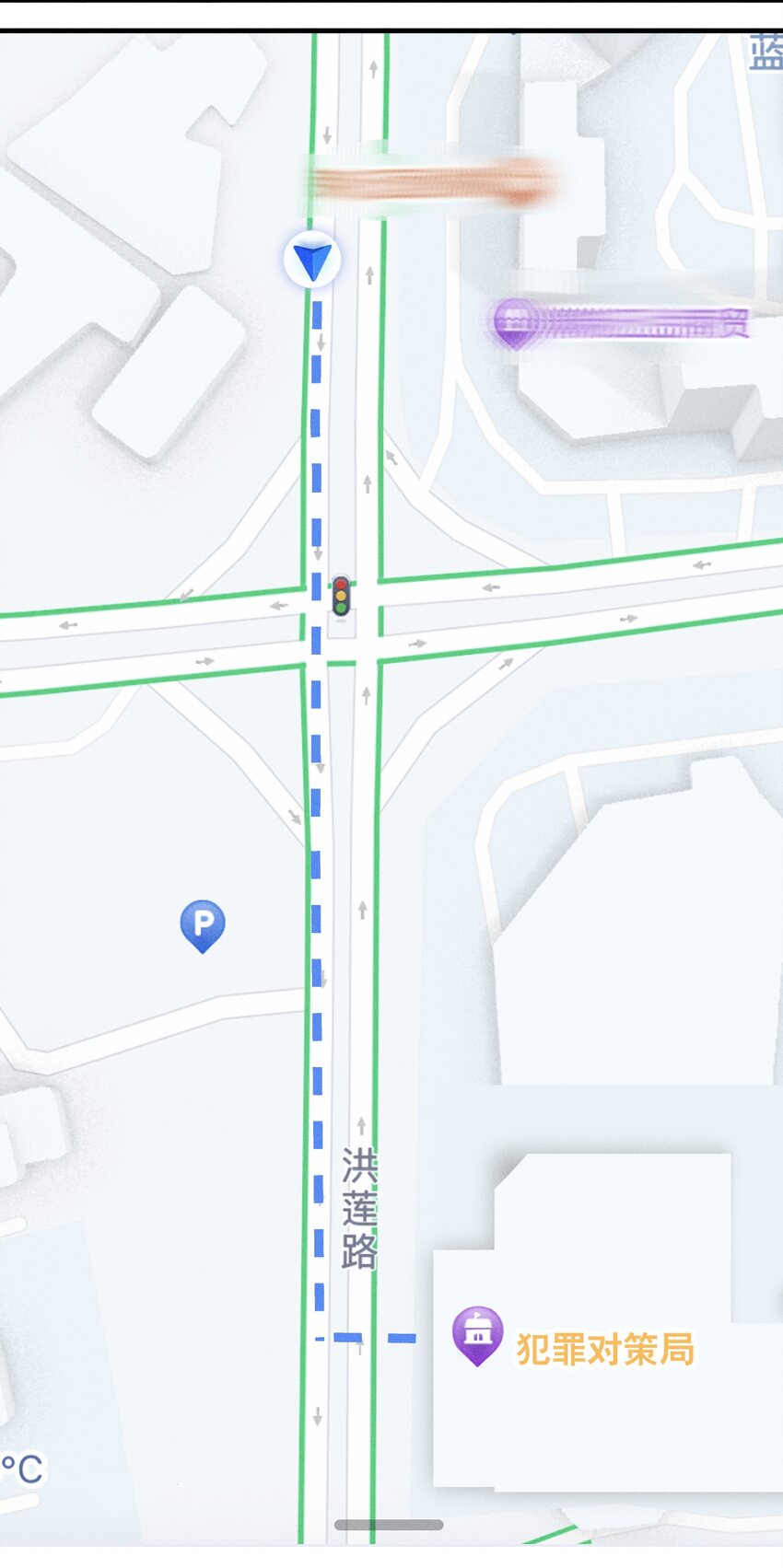Tap the traffic light icon at the intersection
783x1568 pixels.
pyautogui.click(x=341, y=597)
